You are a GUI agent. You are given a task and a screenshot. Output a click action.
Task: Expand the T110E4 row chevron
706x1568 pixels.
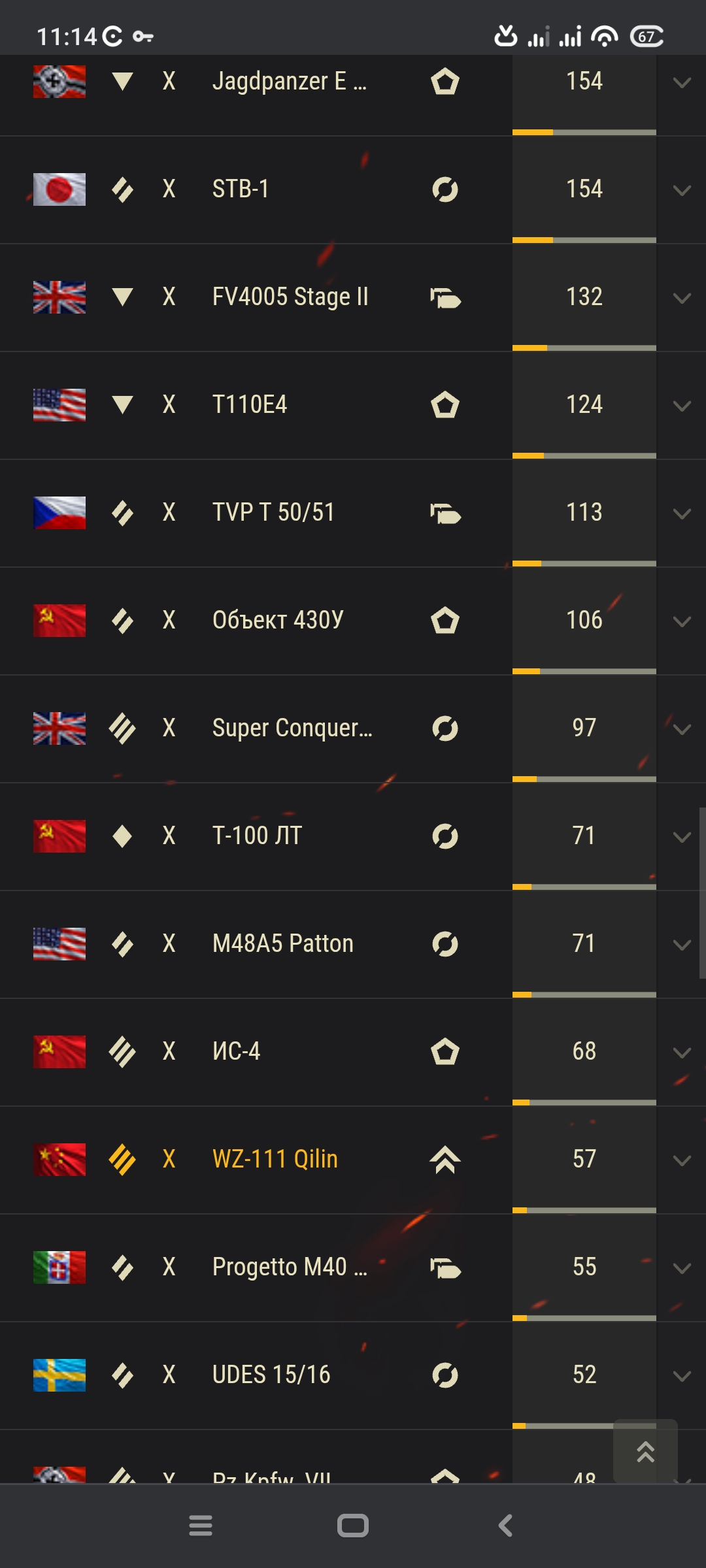pos(682,406)
